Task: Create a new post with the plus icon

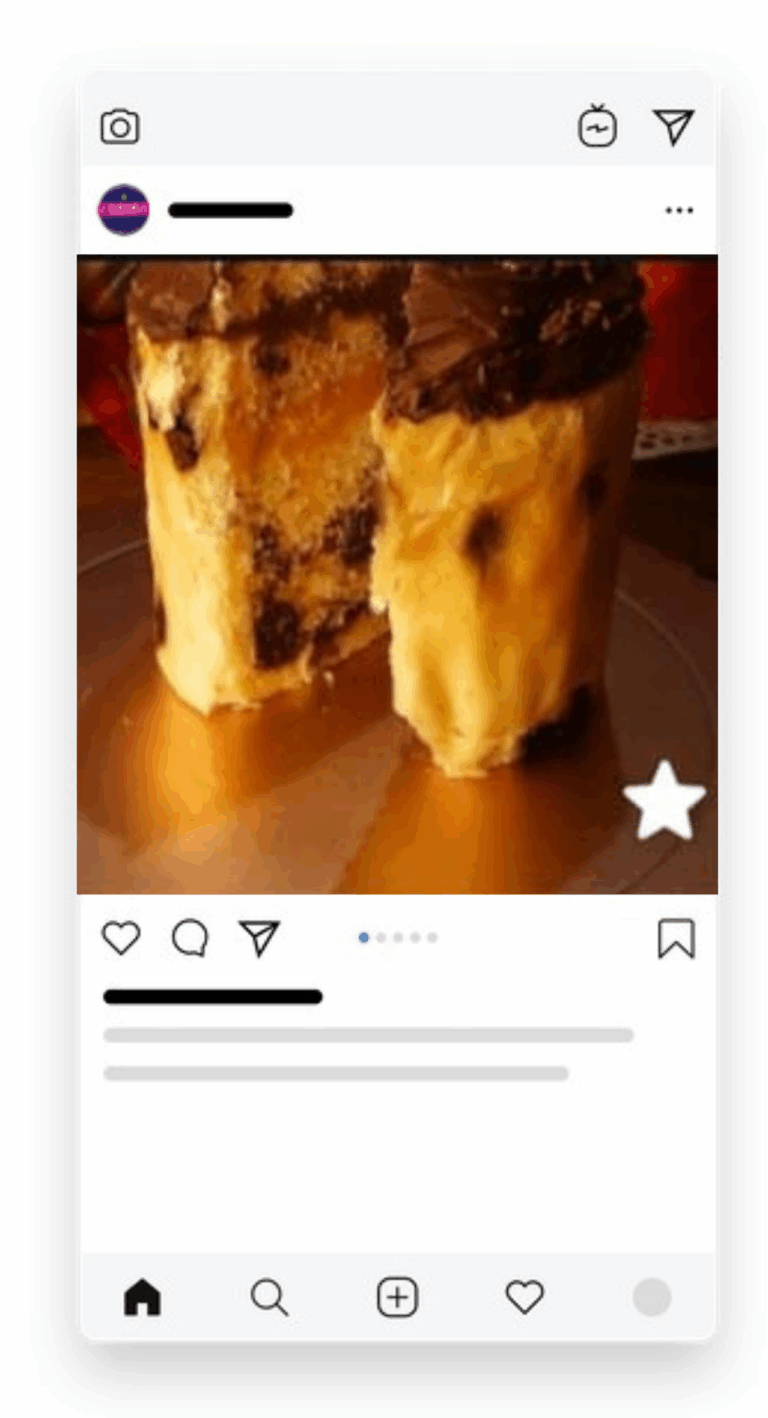Action: click(x=396, y=1297)
